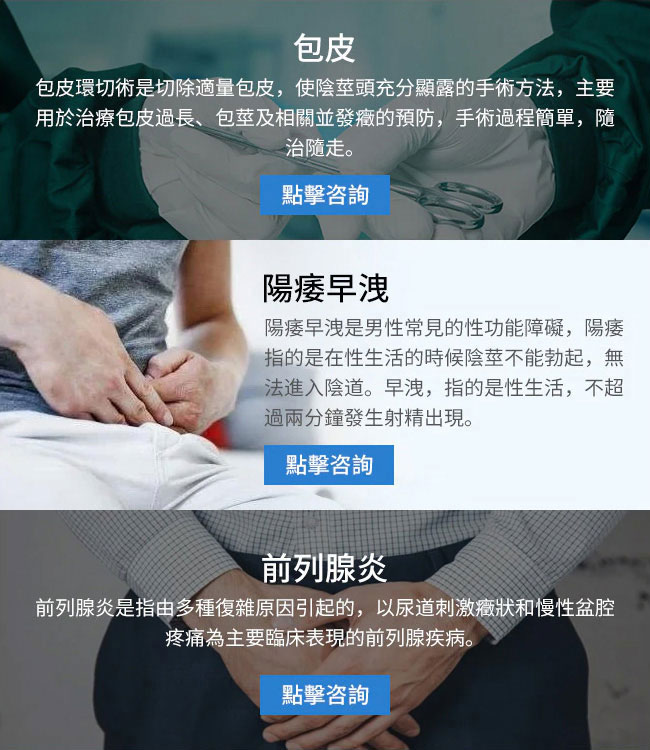Viewport: 650px width, 750px height.
Task: Open 點擊咨詢 for 陽痿早洩
Action: click(x=328, y=465)
